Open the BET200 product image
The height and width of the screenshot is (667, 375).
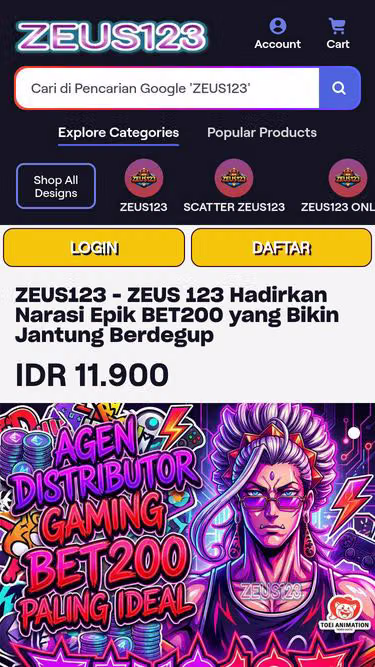[x=188, y=535]
